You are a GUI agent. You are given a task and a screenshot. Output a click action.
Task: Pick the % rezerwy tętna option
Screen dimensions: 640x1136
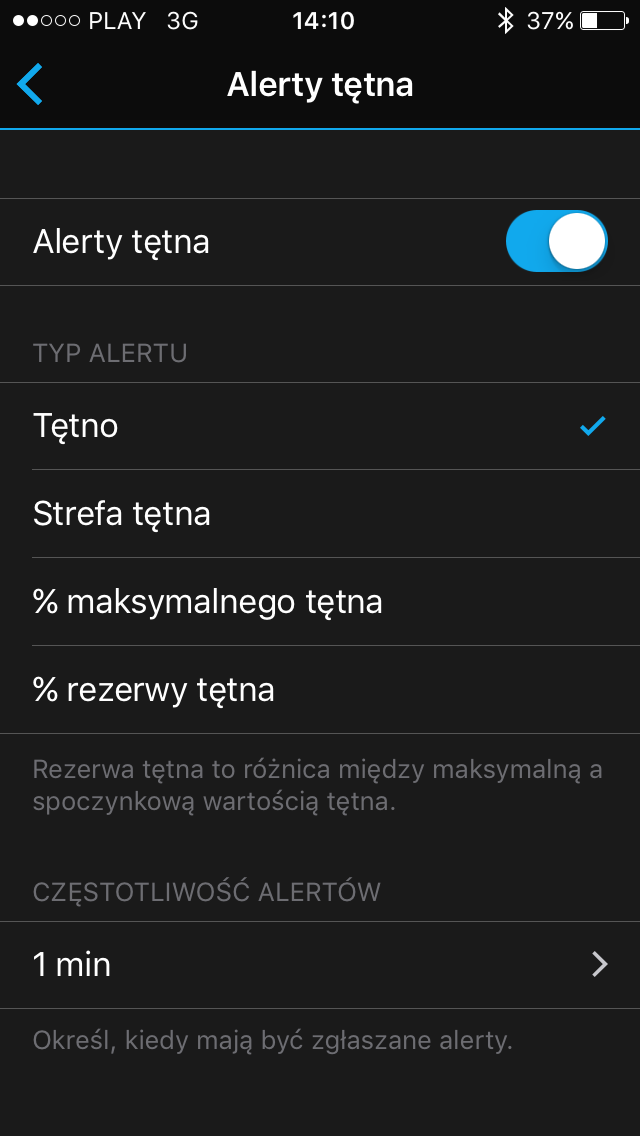(x=320, y=690)
